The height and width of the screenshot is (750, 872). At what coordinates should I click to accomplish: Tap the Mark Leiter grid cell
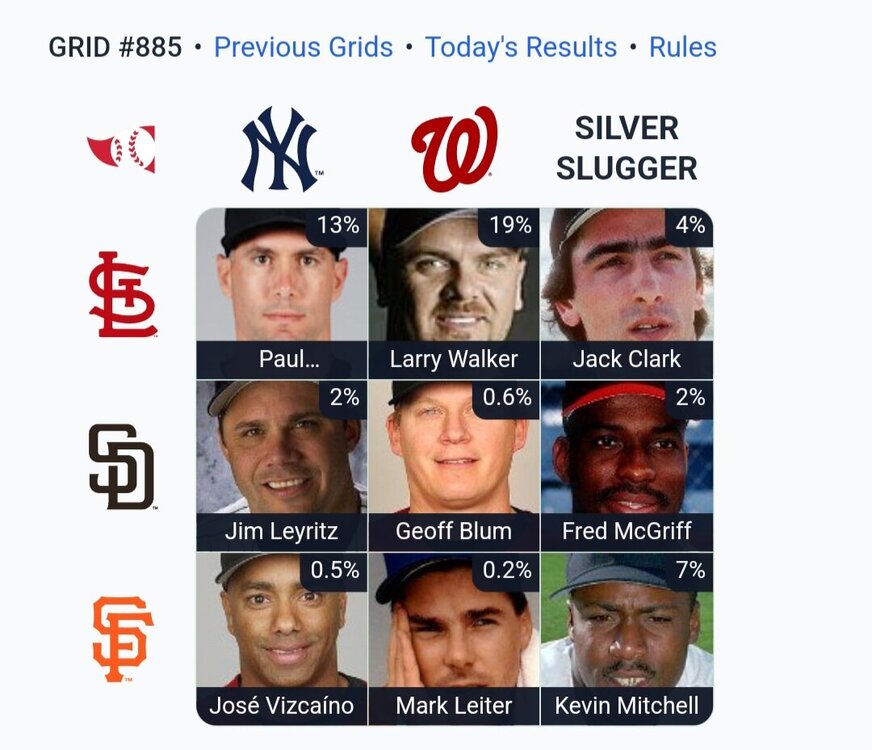click(454, 638)
